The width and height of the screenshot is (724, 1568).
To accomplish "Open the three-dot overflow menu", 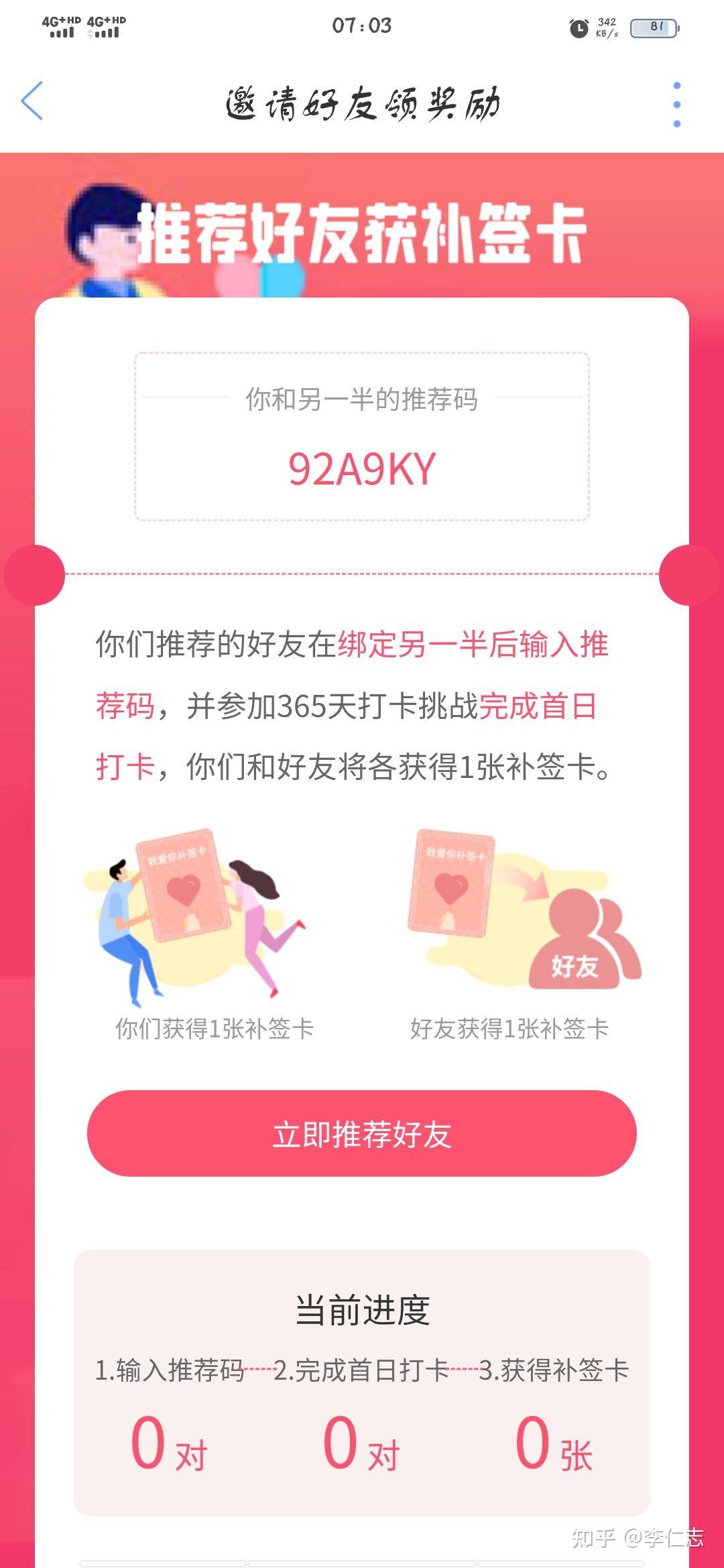I will 676,104.
